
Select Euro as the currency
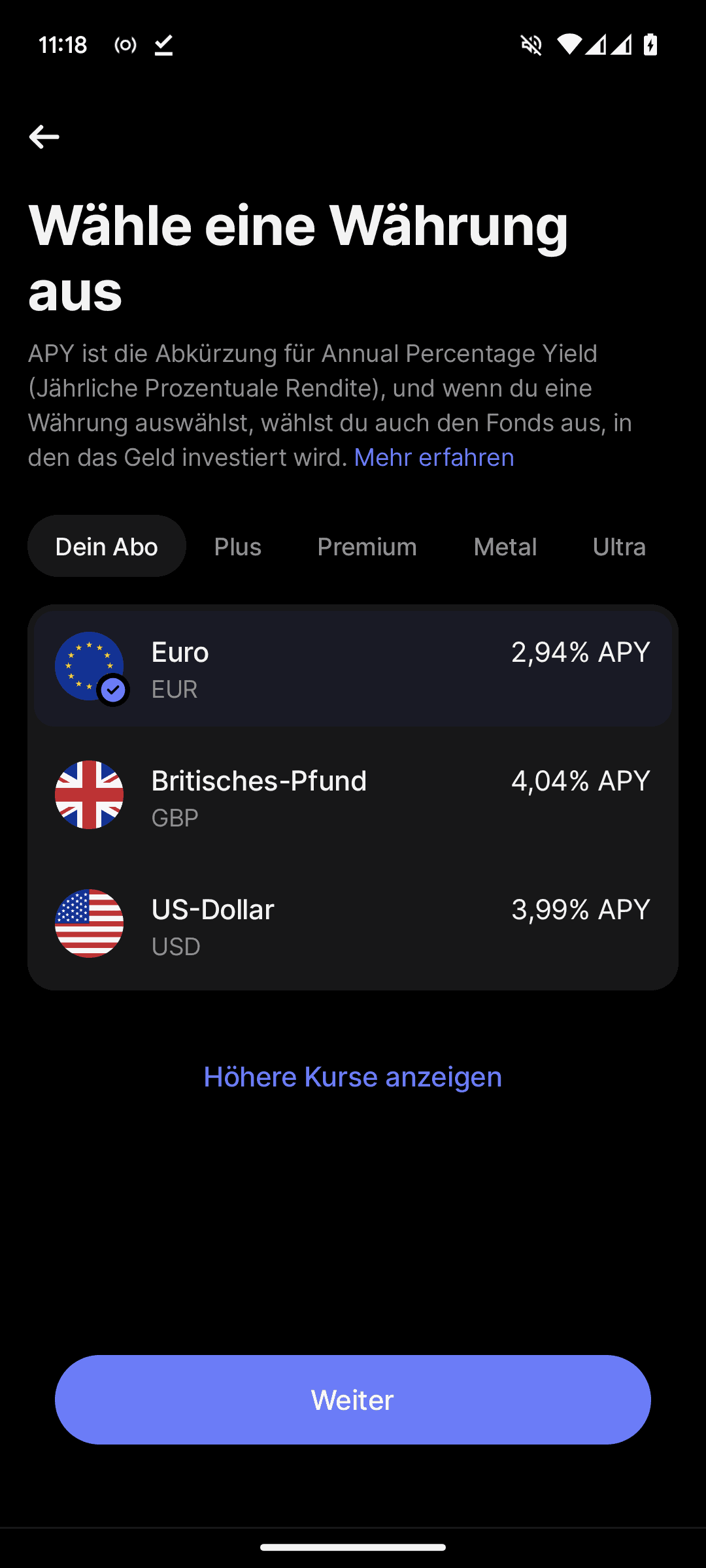[x=353, y=669]
